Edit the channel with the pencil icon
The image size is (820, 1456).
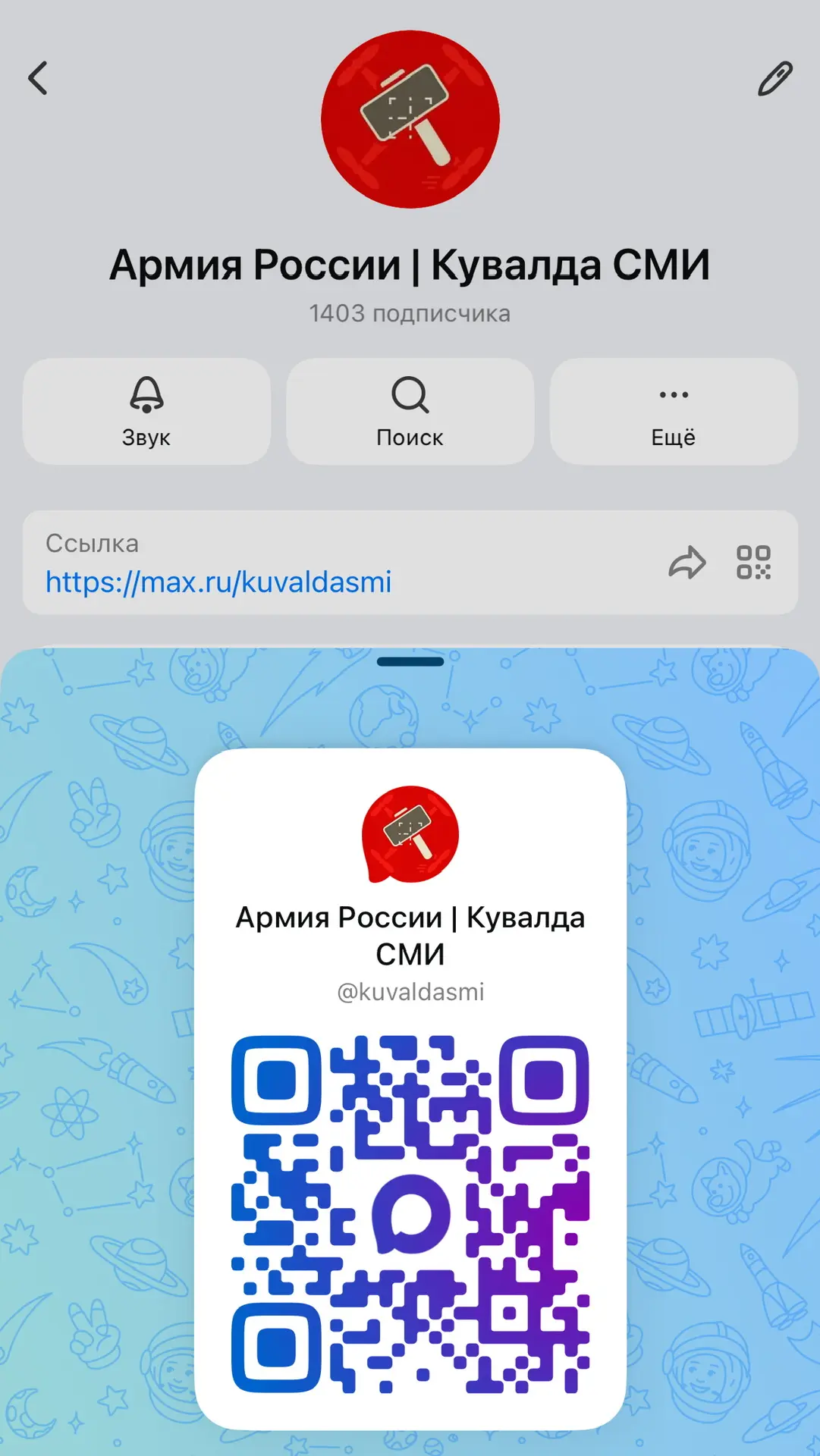pyautogui.click(x=774, y=79)
